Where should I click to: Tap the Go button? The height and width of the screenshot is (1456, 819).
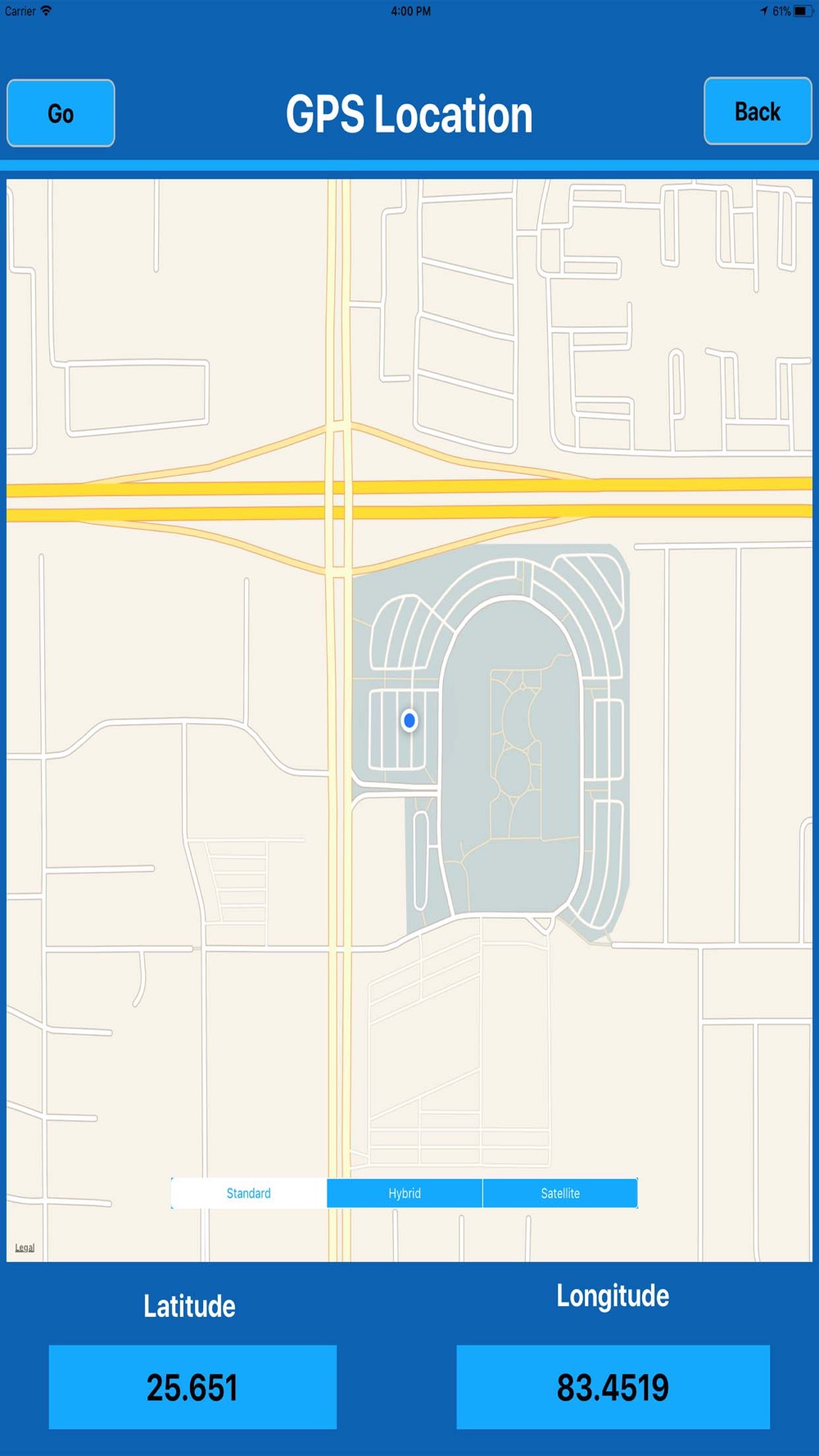61,113
